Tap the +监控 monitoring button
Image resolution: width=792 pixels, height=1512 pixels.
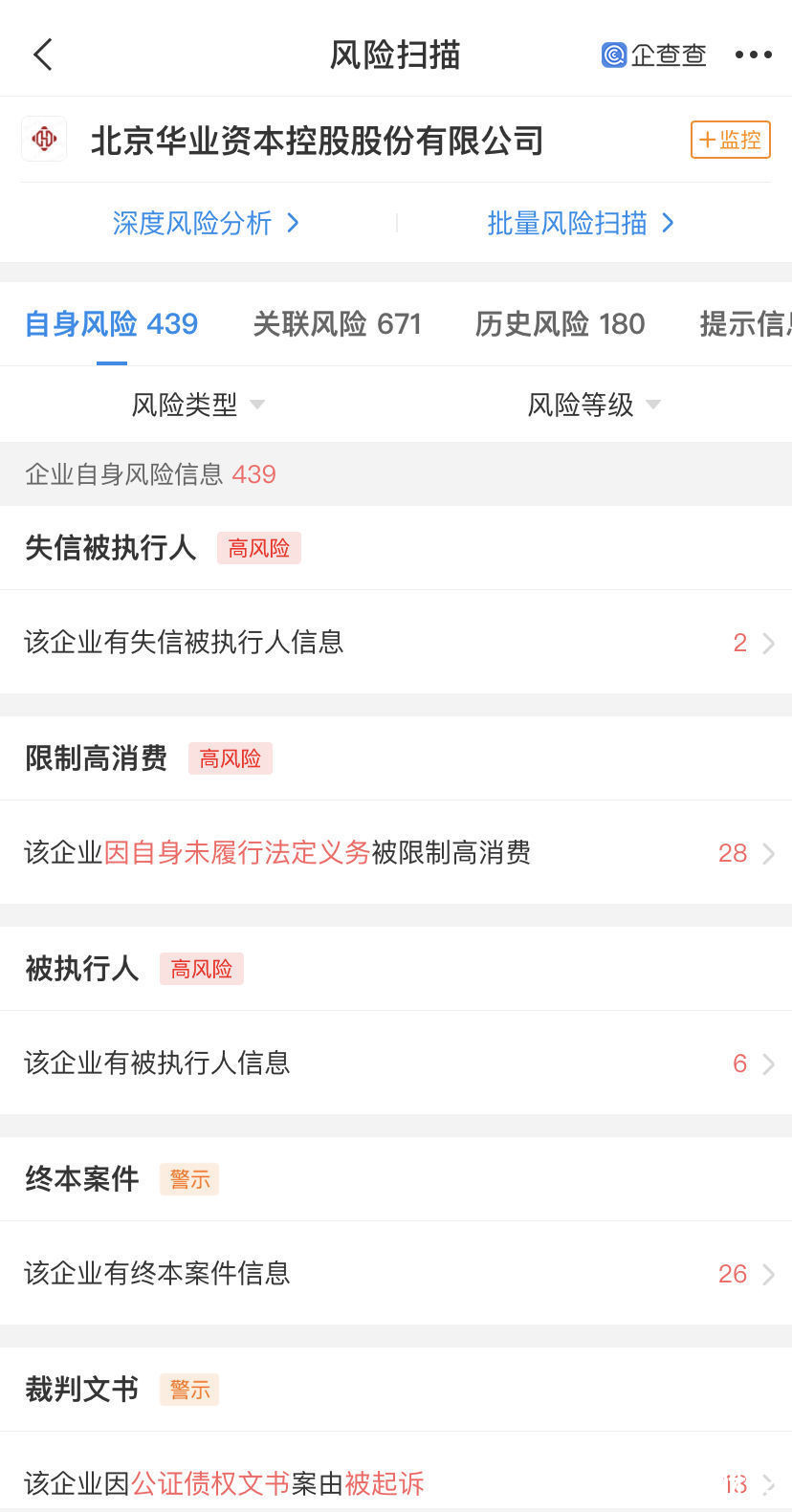point(730,139)
